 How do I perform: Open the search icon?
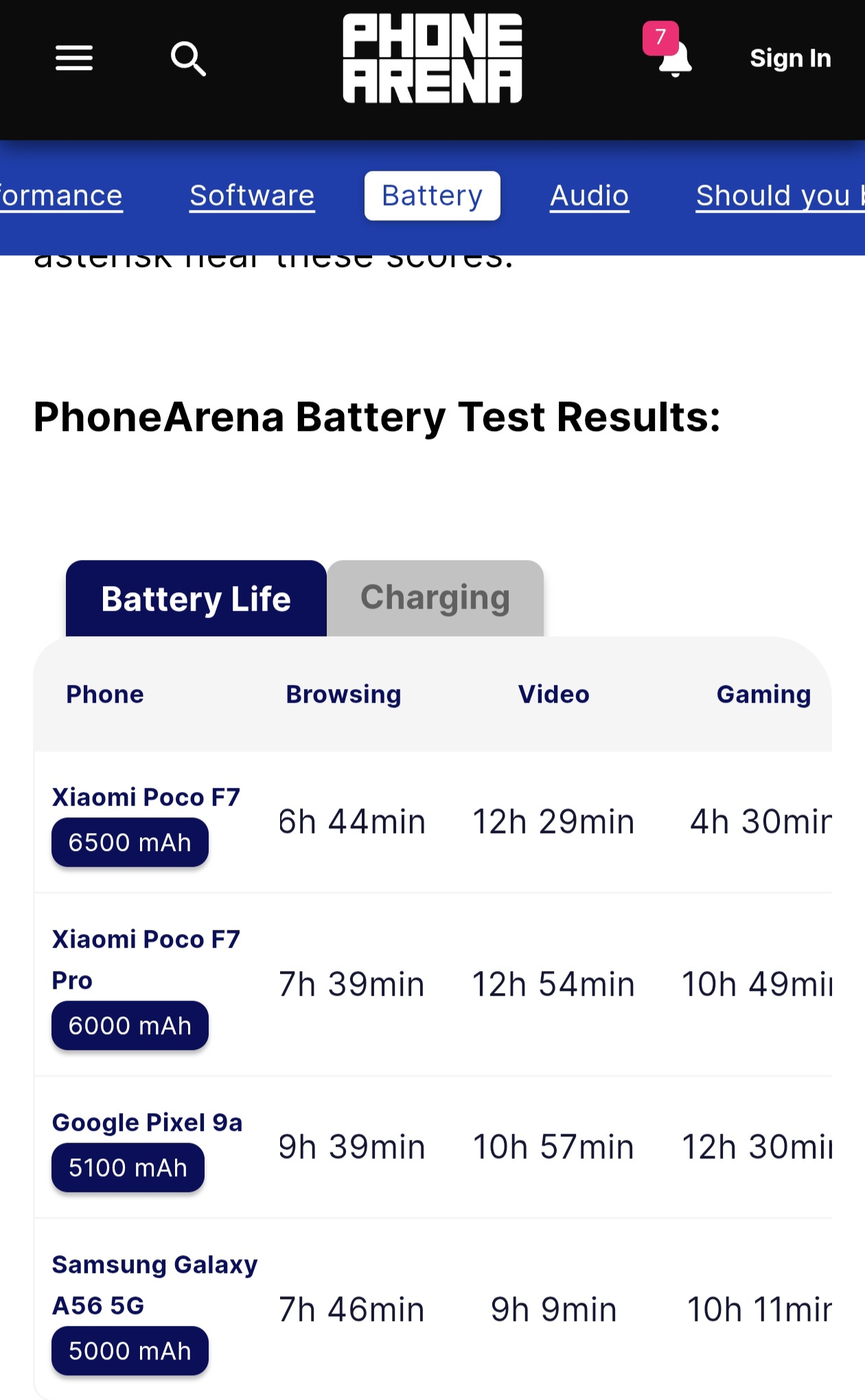[x=188, y=59]
